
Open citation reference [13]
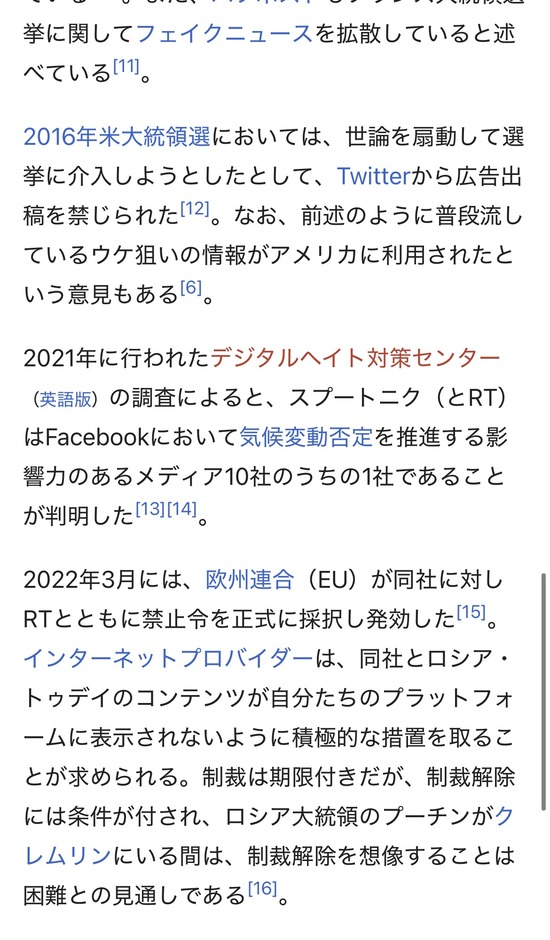(x=150, y=510)
